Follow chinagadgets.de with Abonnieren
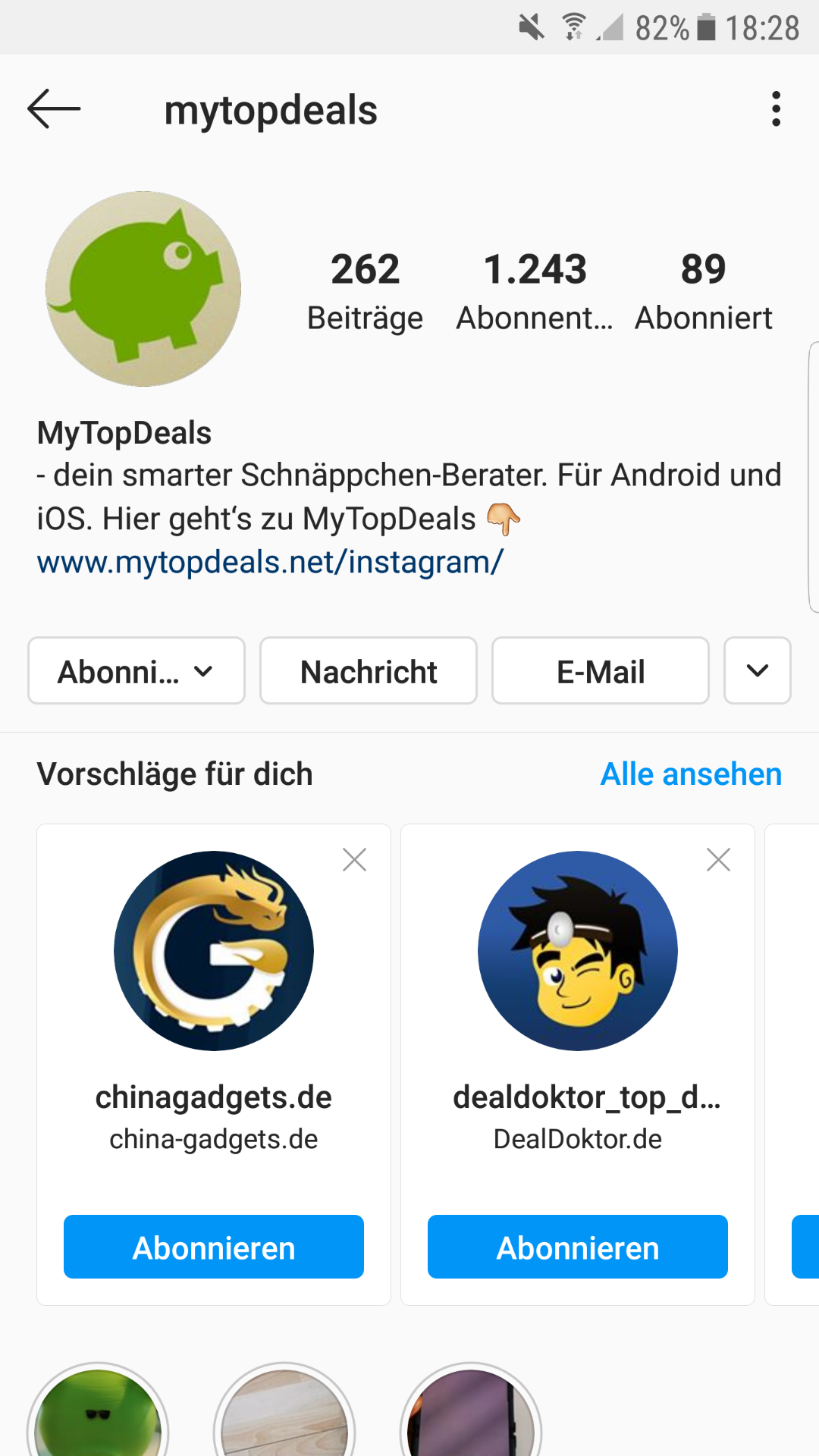 point(214,1247)
